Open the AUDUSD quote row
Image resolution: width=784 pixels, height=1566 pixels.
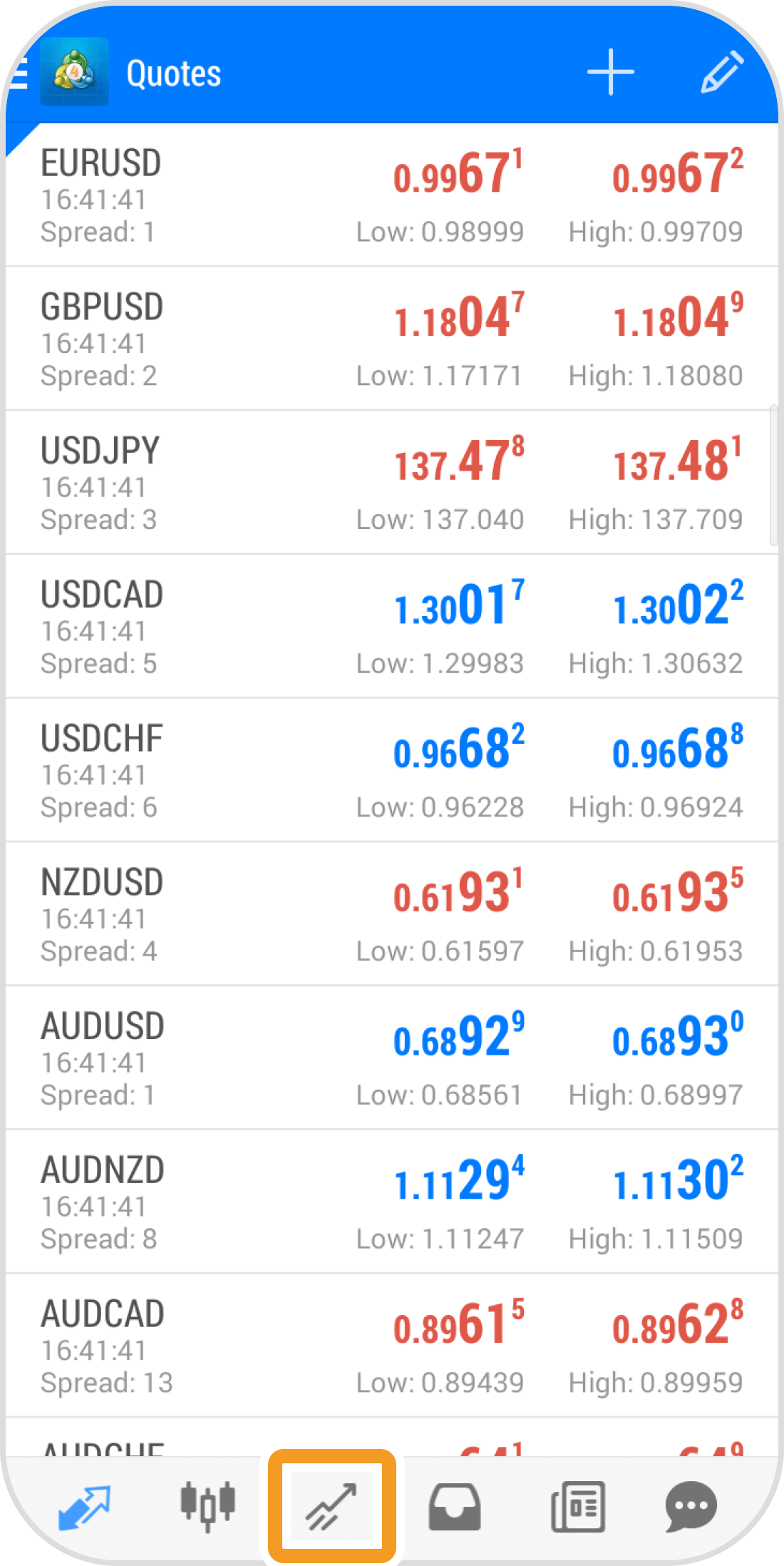click(391, 1059)
